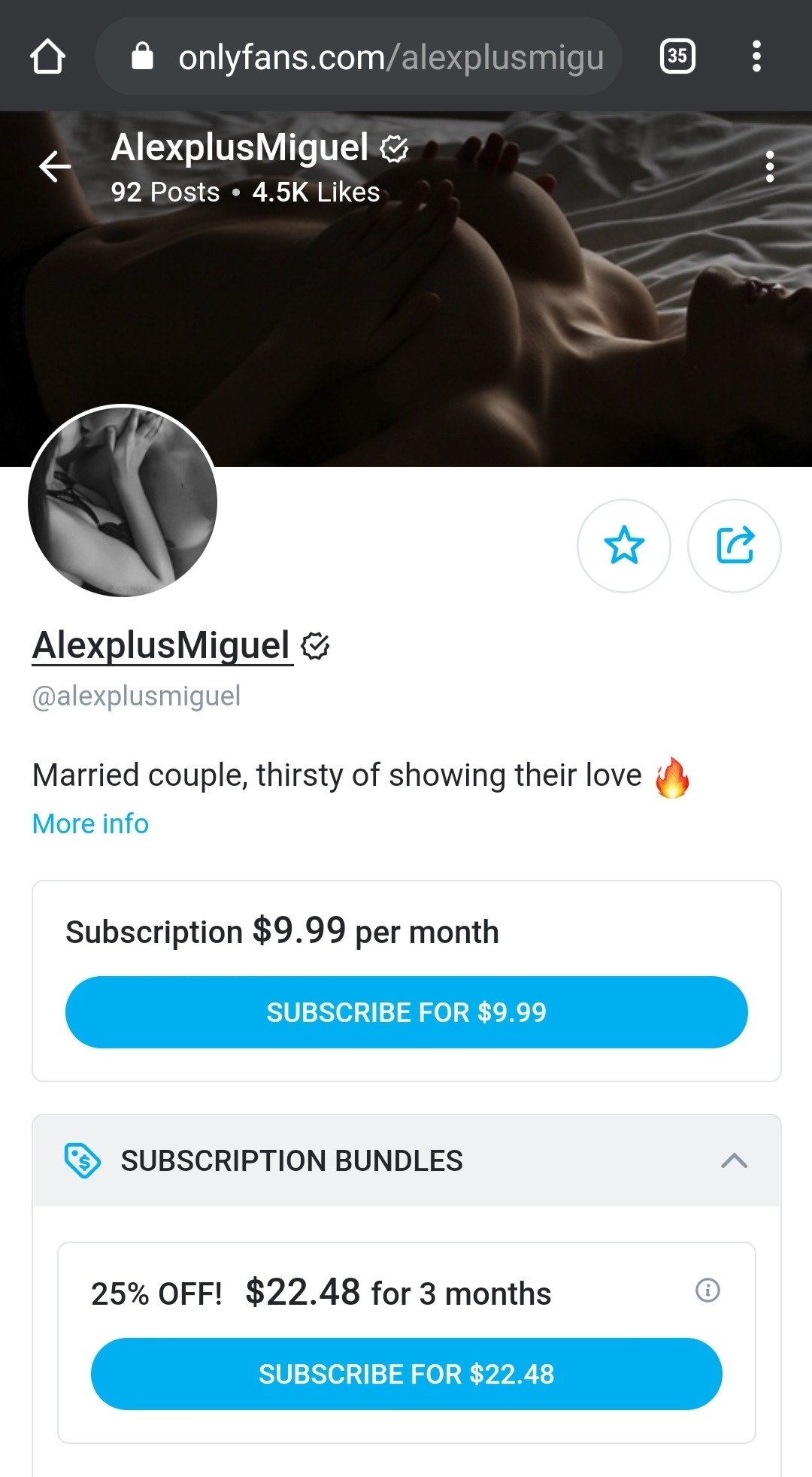
Task: Share this profile via the share icon
Action: (x=735, y=545)
